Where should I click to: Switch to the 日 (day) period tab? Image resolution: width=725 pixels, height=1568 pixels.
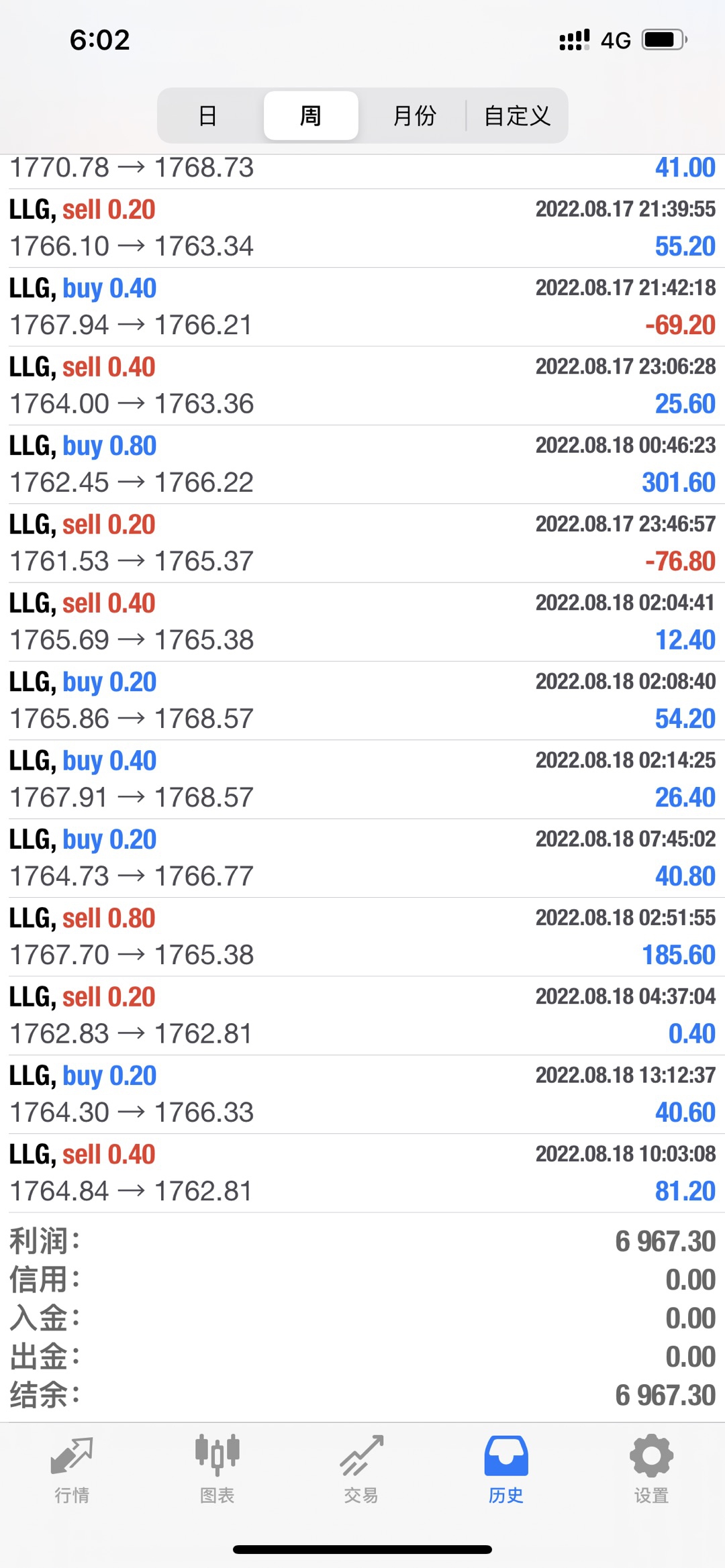pyautogui.click(x=208, y=115)
